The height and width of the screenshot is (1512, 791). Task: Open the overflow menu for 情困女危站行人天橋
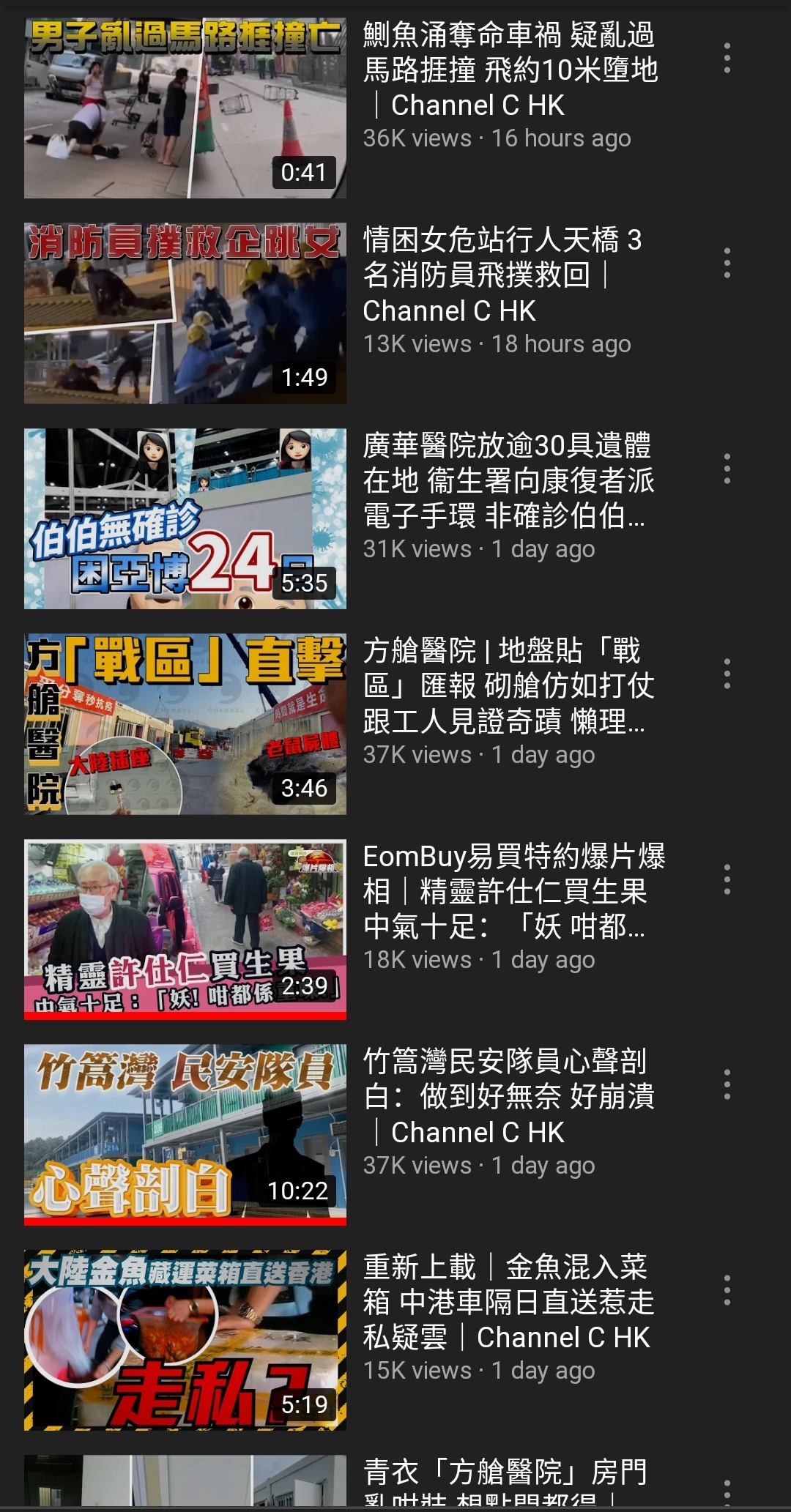(727, 264)
